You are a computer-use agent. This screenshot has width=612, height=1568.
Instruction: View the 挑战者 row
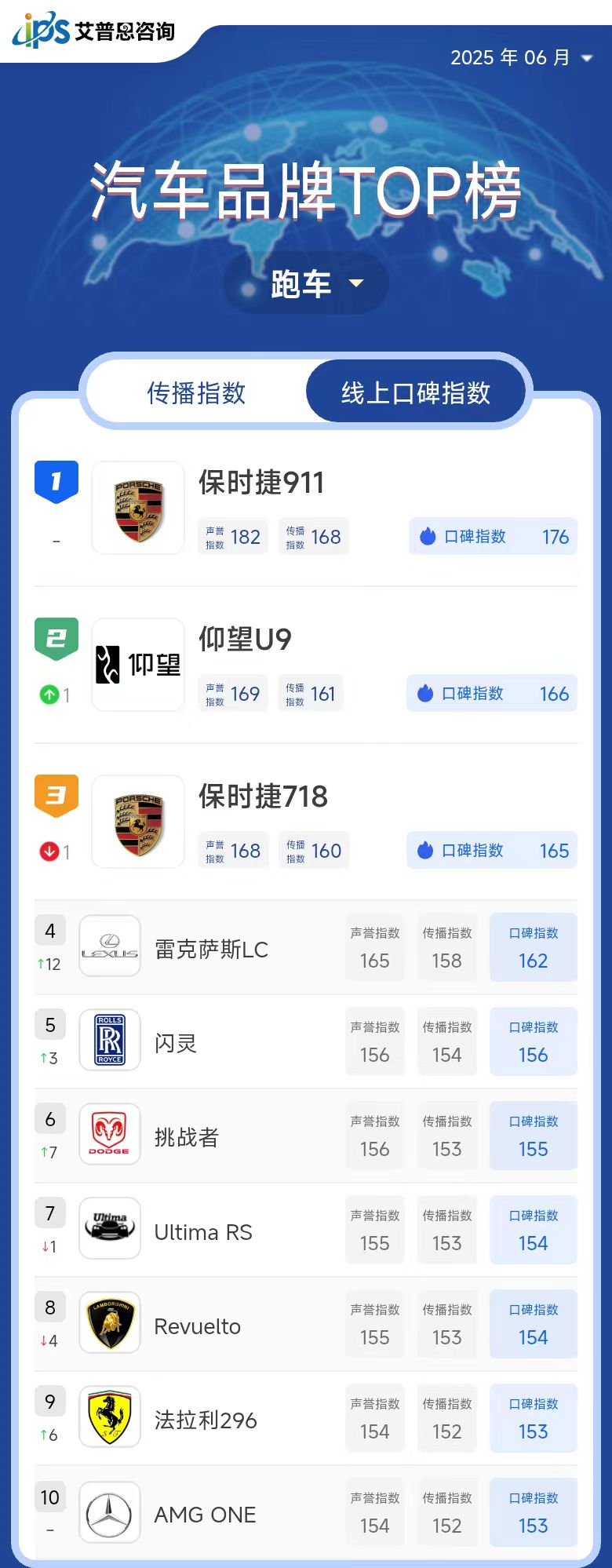point(186,1138)
